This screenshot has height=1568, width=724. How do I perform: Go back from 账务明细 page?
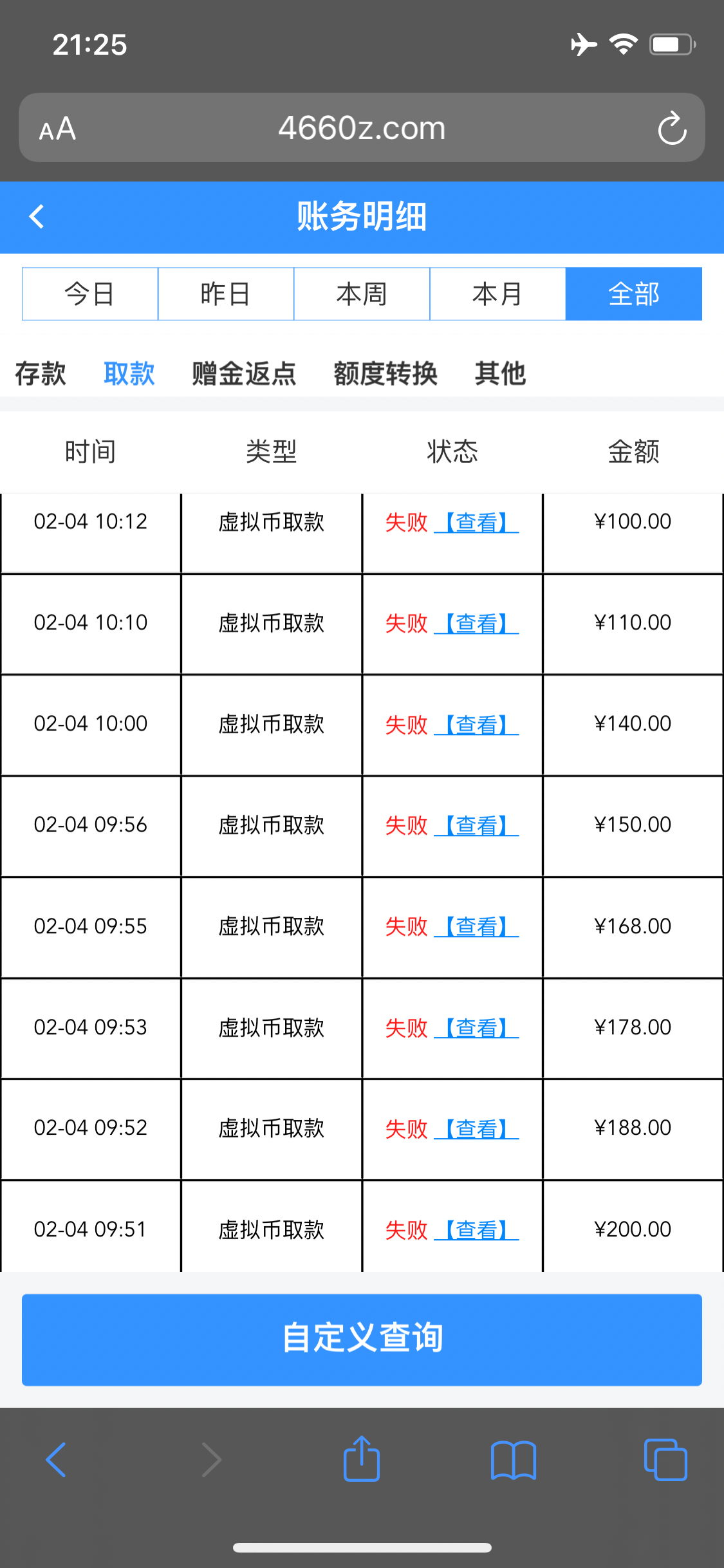(x=37, y=217)
